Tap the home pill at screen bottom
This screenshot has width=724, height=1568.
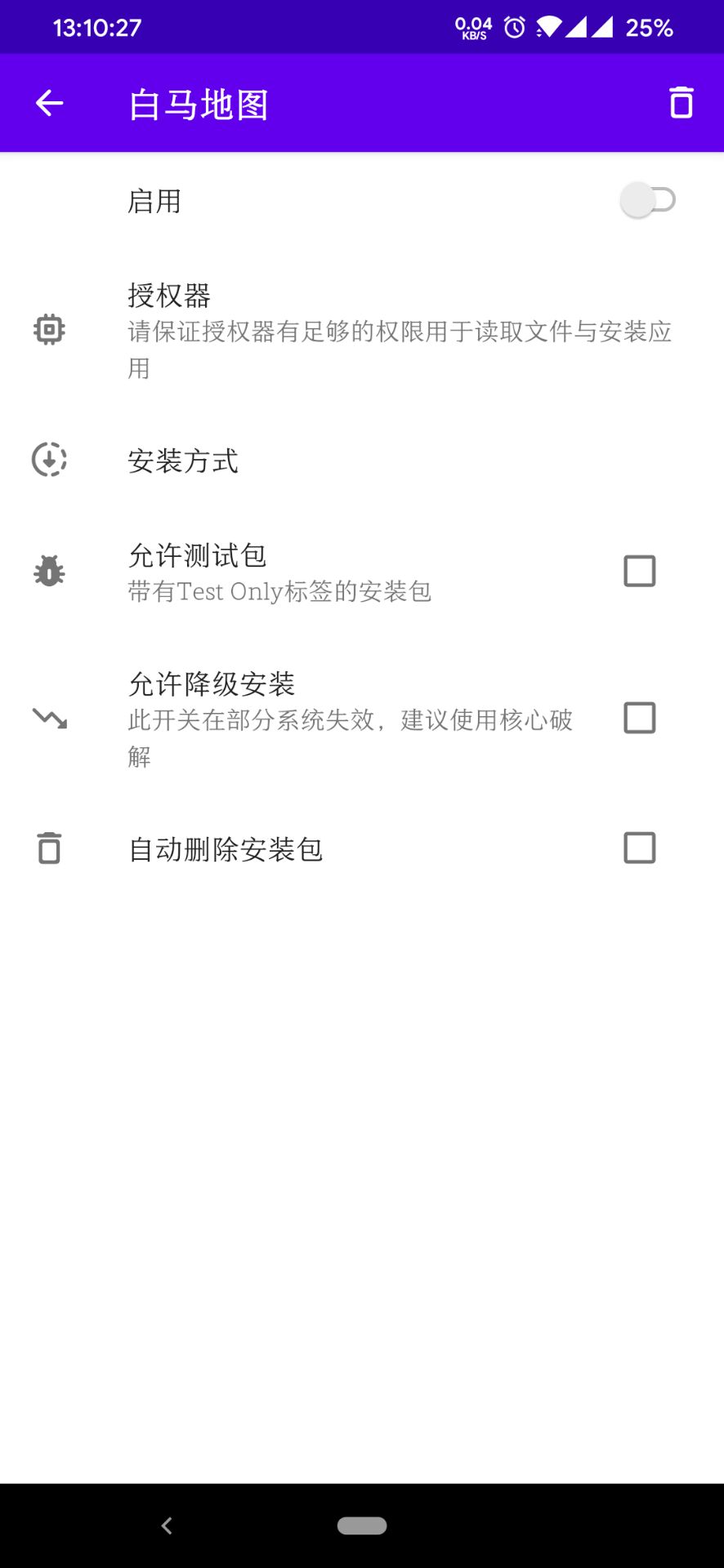362,1525
